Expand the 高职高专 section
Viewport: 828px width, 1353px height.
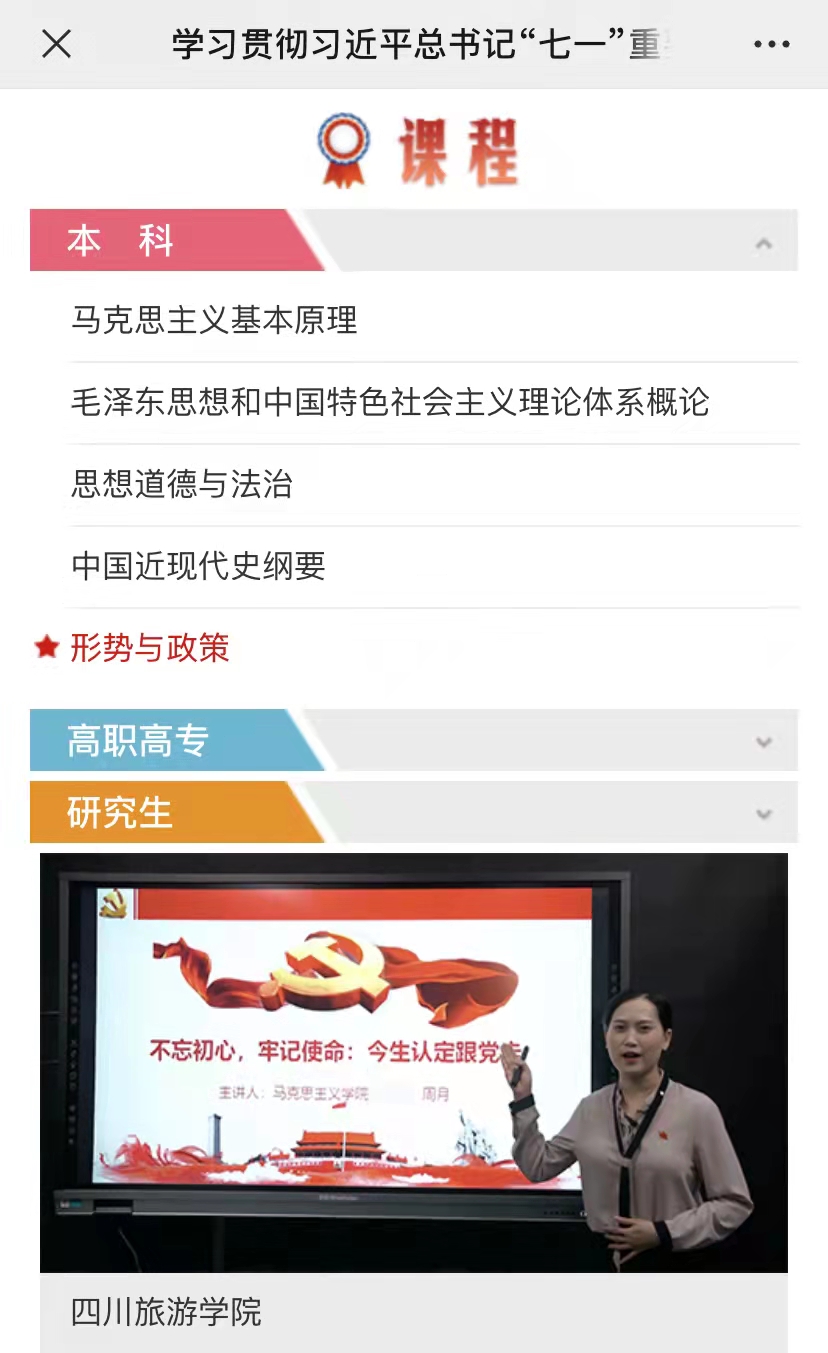[x=764, y=742]
